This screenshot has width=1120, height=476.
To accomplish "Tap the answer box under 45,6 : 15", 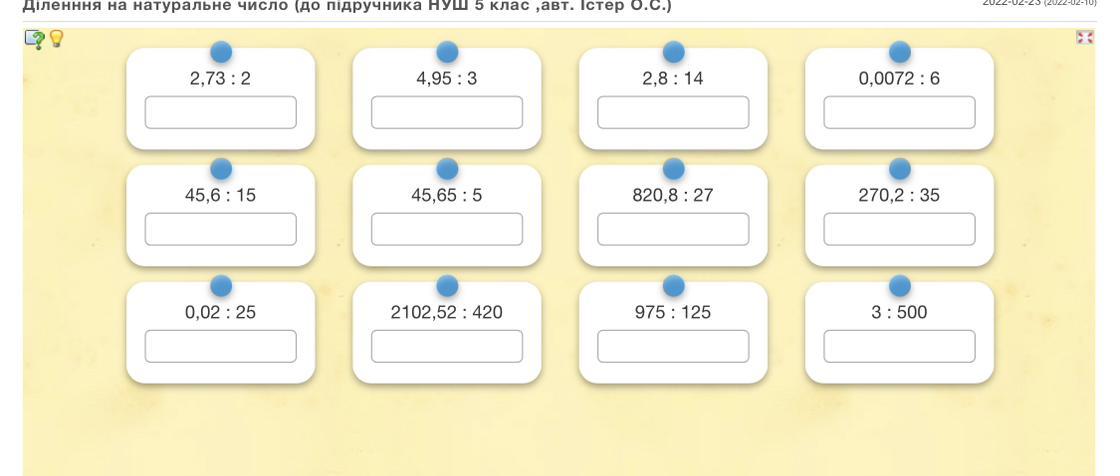I will pyautogui.click(x=221, y=229).
